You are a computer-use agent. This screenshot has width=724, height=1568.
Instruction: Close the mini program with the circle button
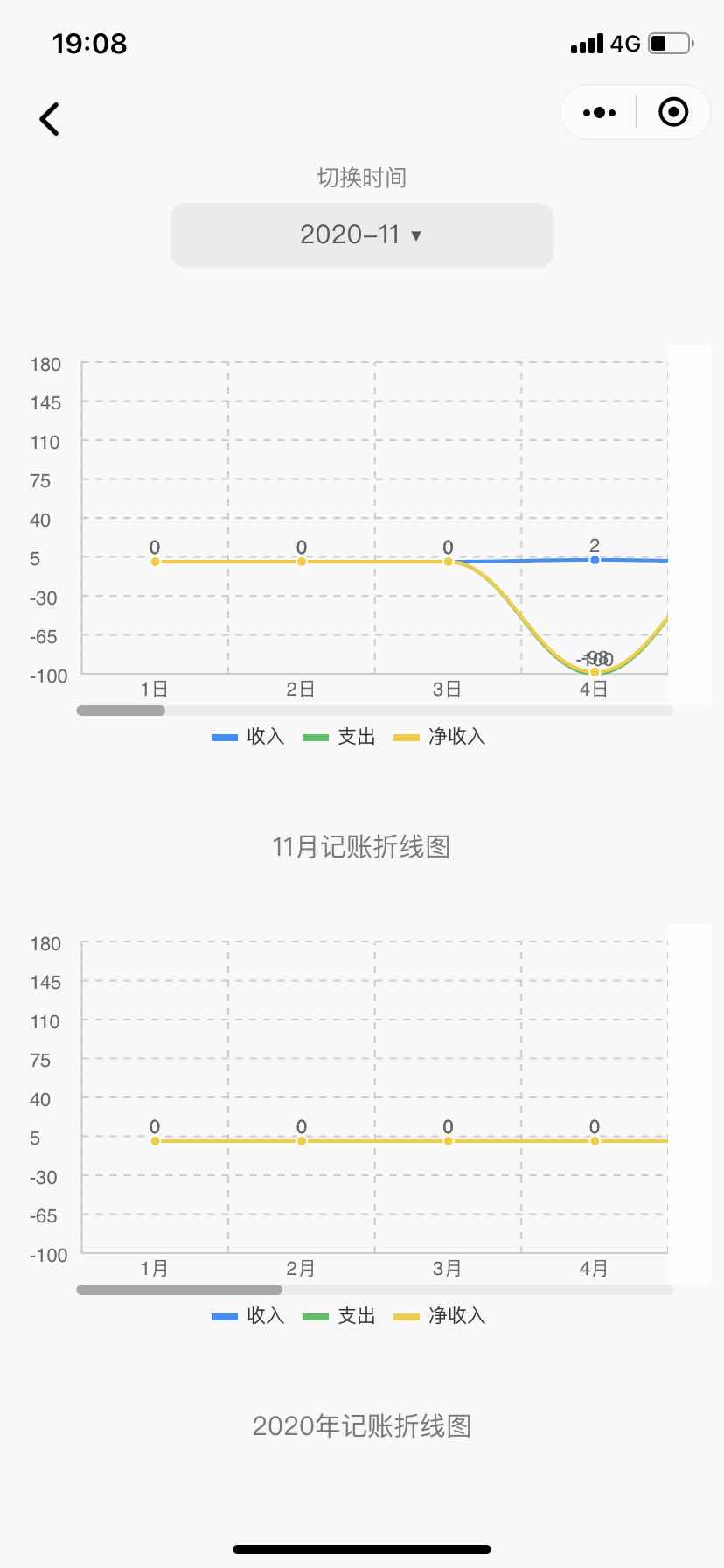(x=672, y=113)
